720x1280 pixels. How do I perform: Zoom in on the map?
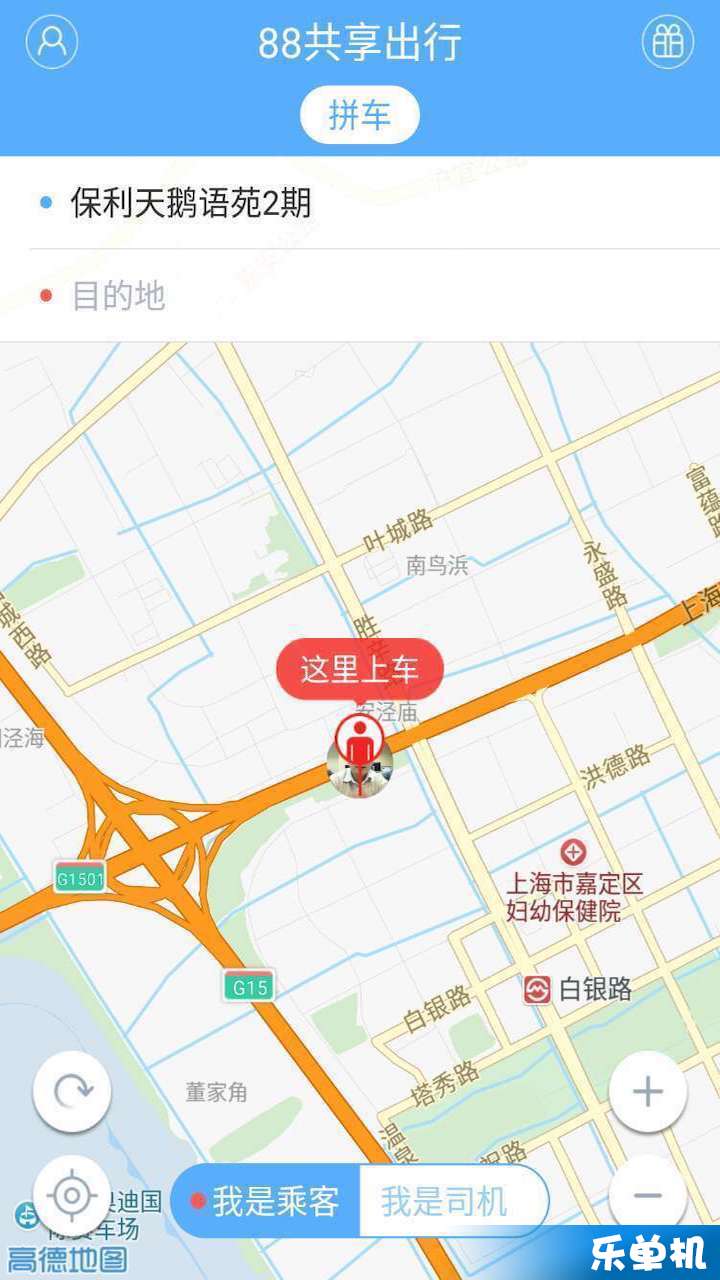(x=648, y=1091)
